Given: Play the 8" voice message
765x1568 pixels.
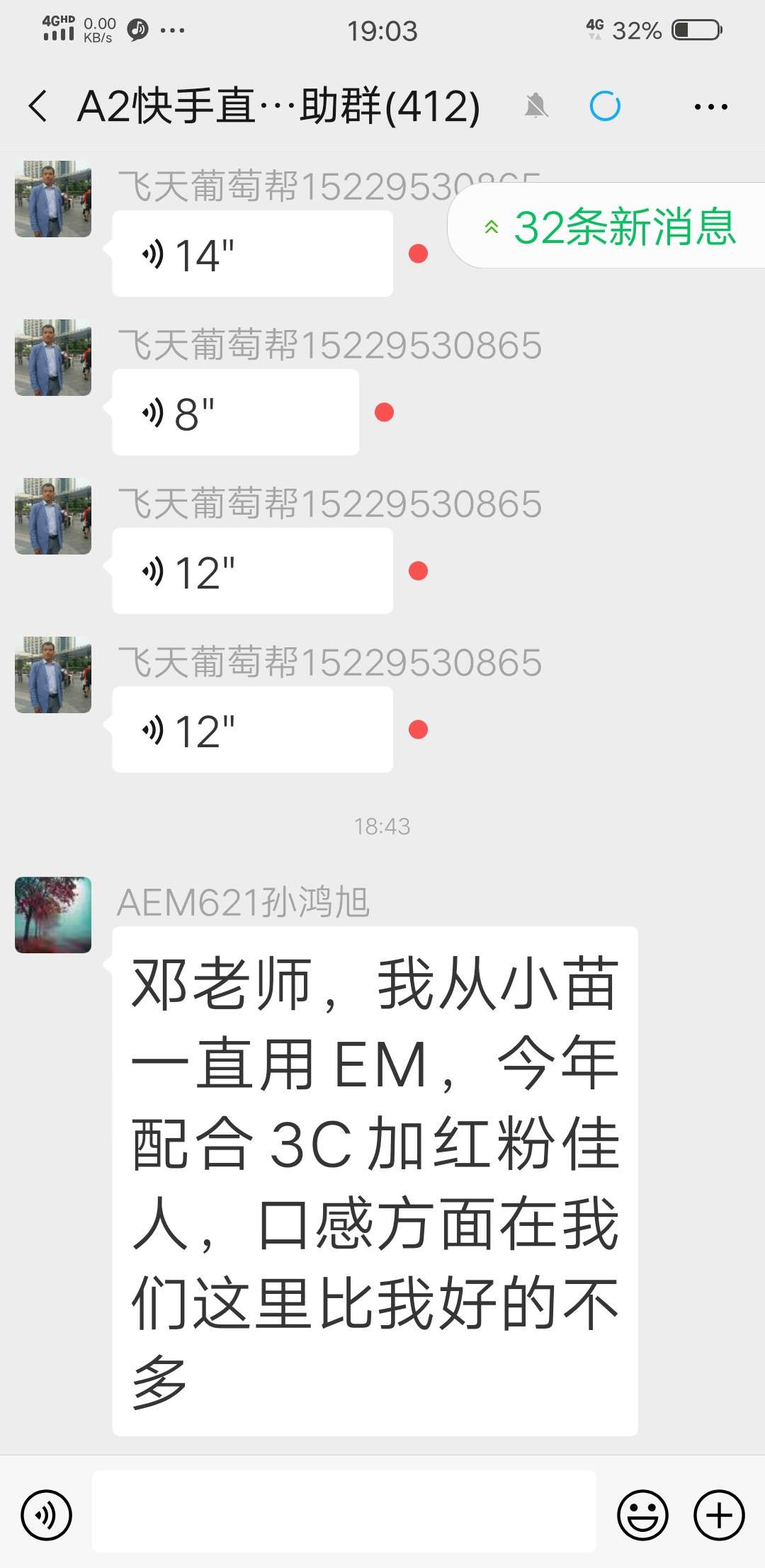Looking at the screenshot, I should (x=235, y=412).
